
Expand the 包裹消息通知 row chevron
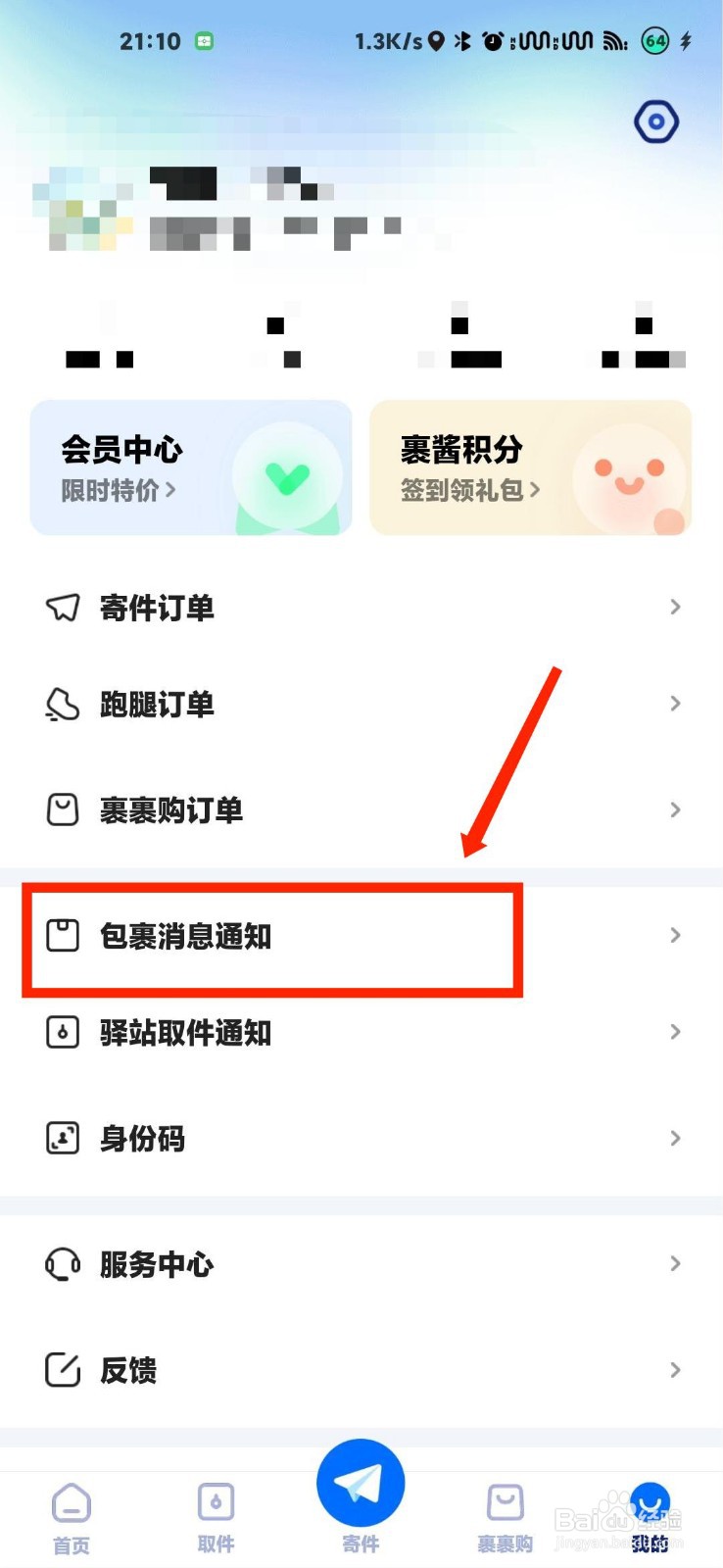pos(674,935)
